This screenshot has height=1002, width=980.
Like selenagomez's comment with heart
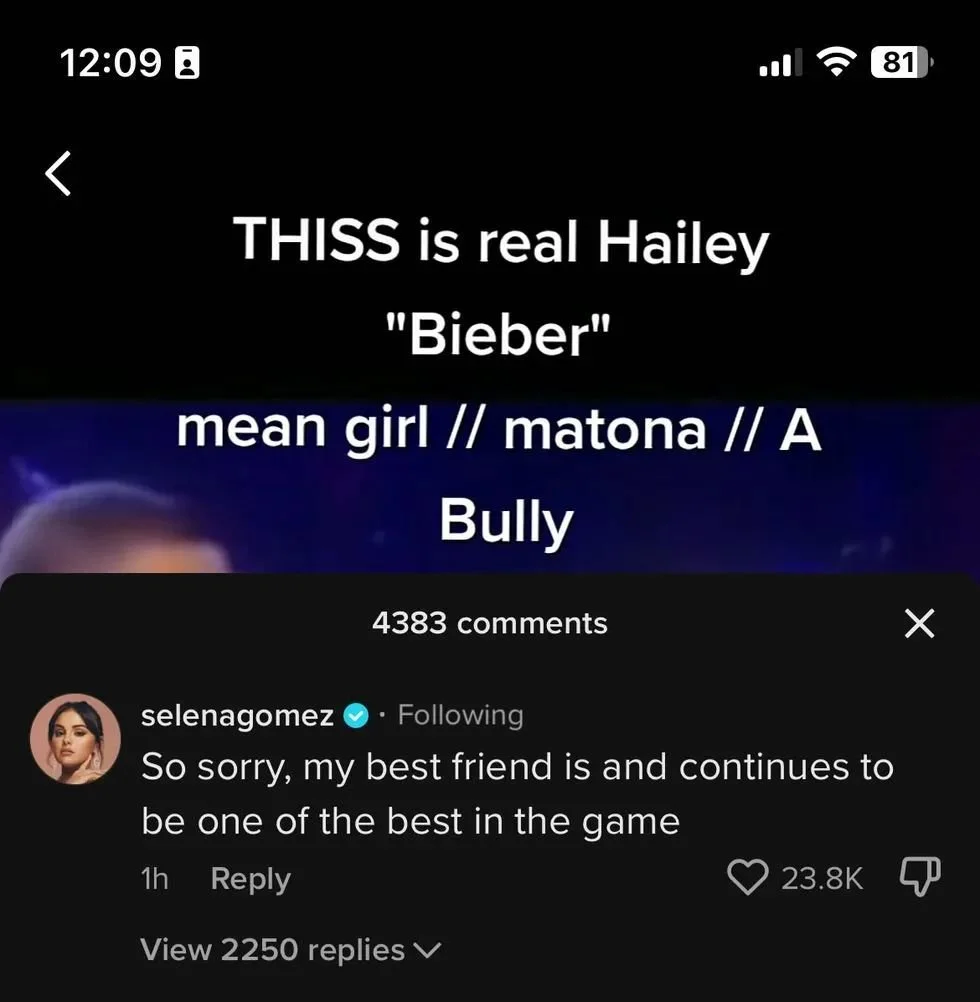point(746,879)
